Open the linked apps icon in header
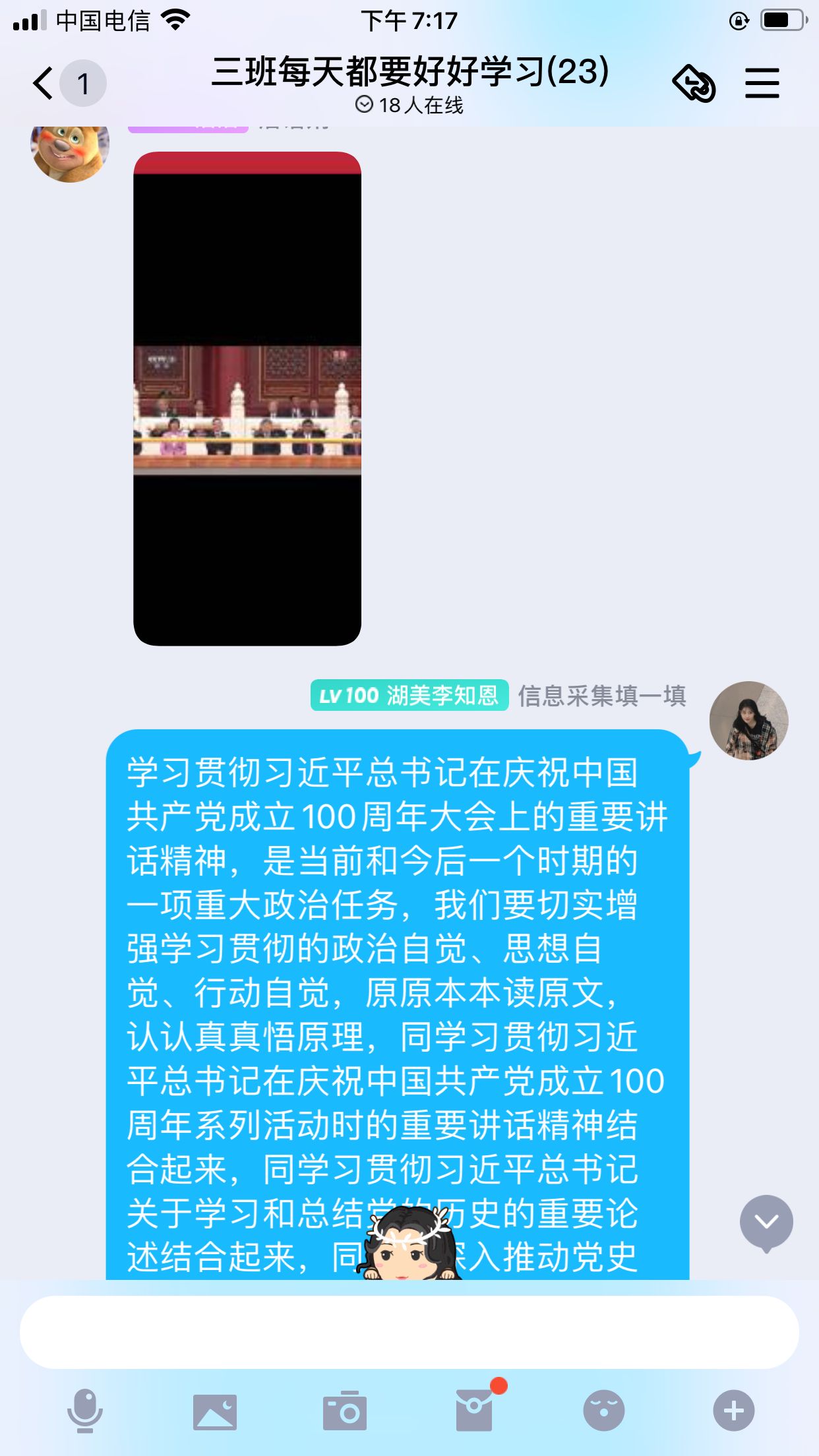819x1456 pixels. [x=693, y=84]
